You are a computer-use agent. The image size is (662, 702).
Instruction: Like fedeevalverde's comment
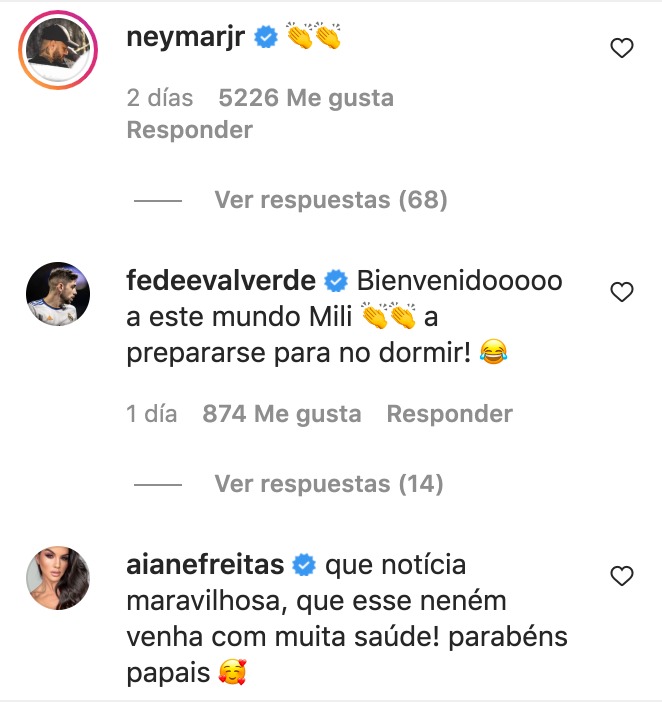coord(622,292)
